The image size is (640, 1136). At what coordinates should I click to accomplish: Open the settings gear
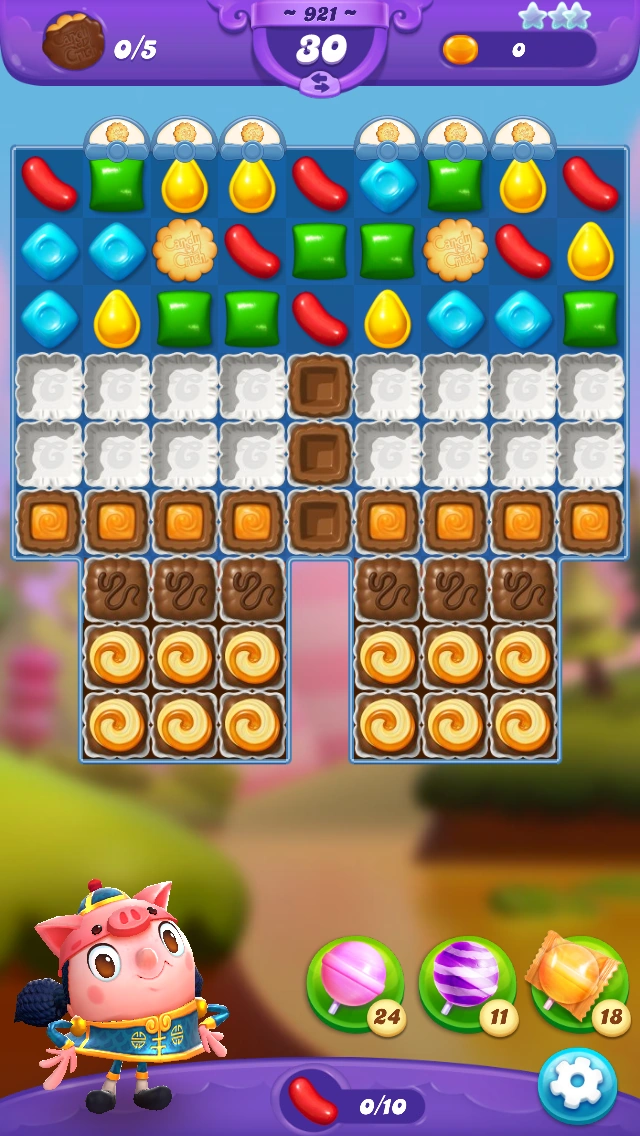pyautogui.click(x=577, y=1085)
